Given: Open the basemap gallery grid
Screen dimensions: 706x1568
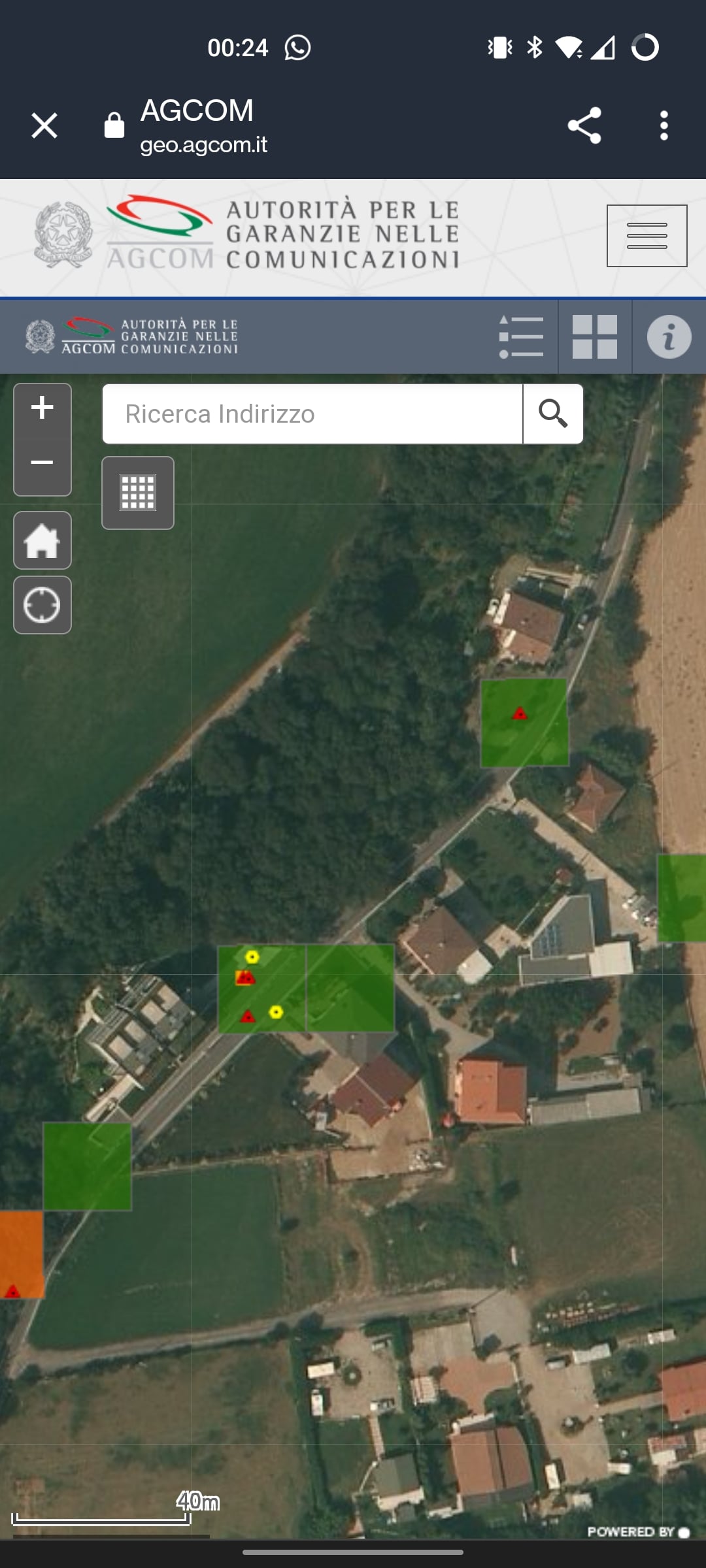Looking at the screenshot, I should point(595,337).
